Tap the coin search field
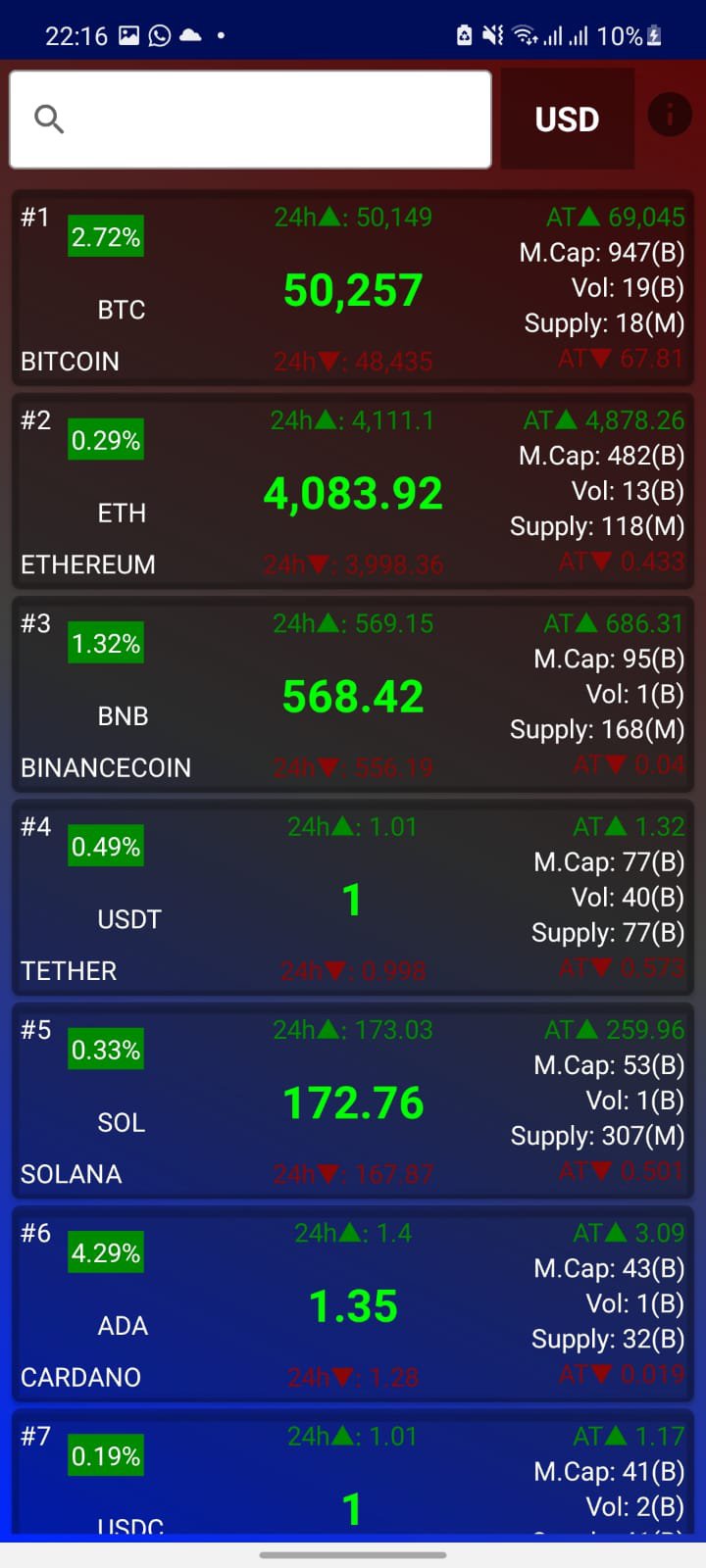This screenshot has width=706, height=1568. pyautogui.click(x=250, y=120)
